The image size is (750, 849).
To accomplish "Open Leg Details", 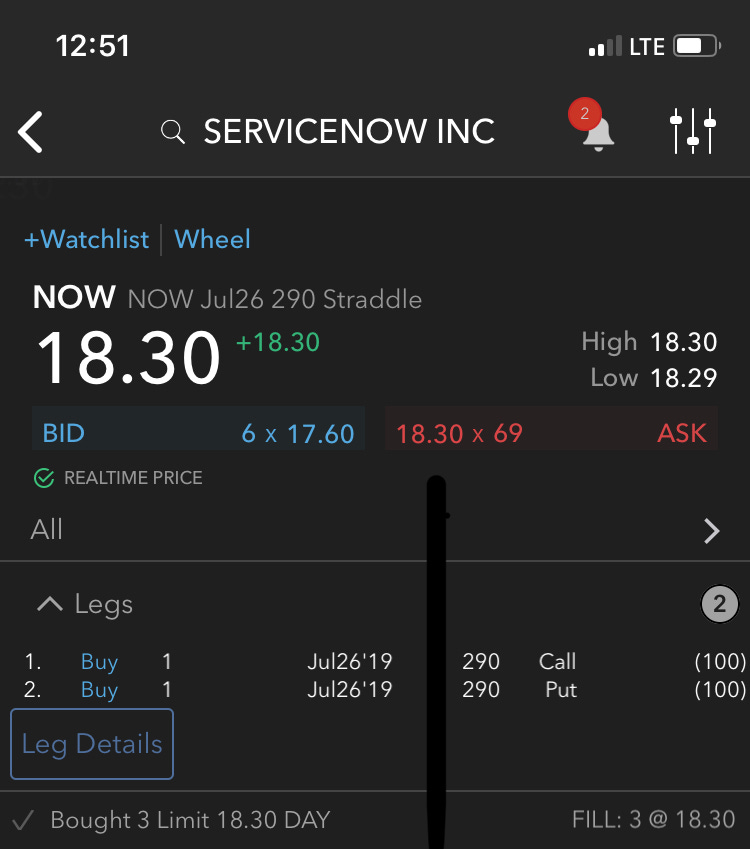I will pyautogui.click(x=92, y=744).
